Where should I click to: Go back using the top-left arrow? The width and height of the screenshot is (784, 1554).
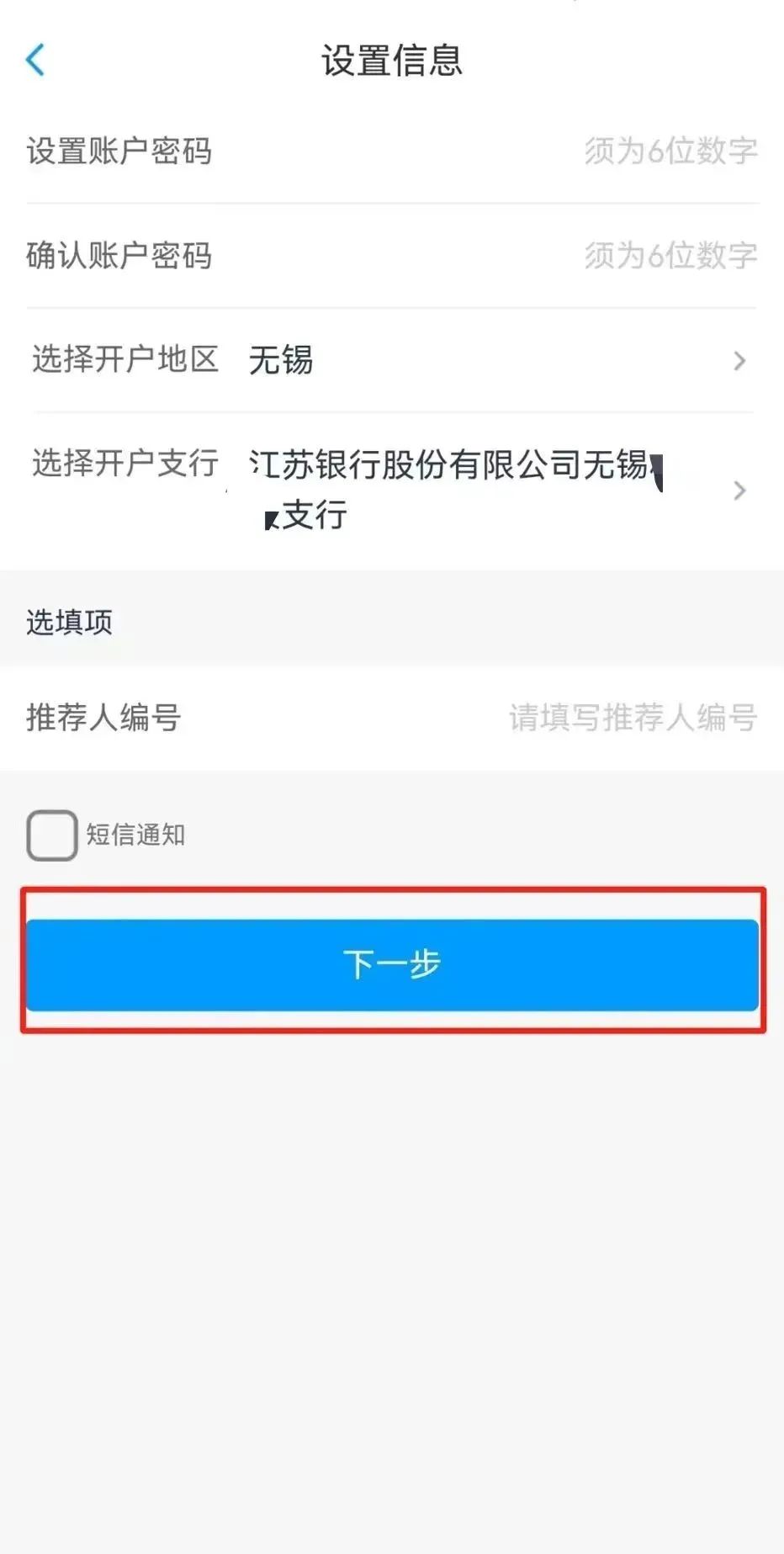point(35,61)
